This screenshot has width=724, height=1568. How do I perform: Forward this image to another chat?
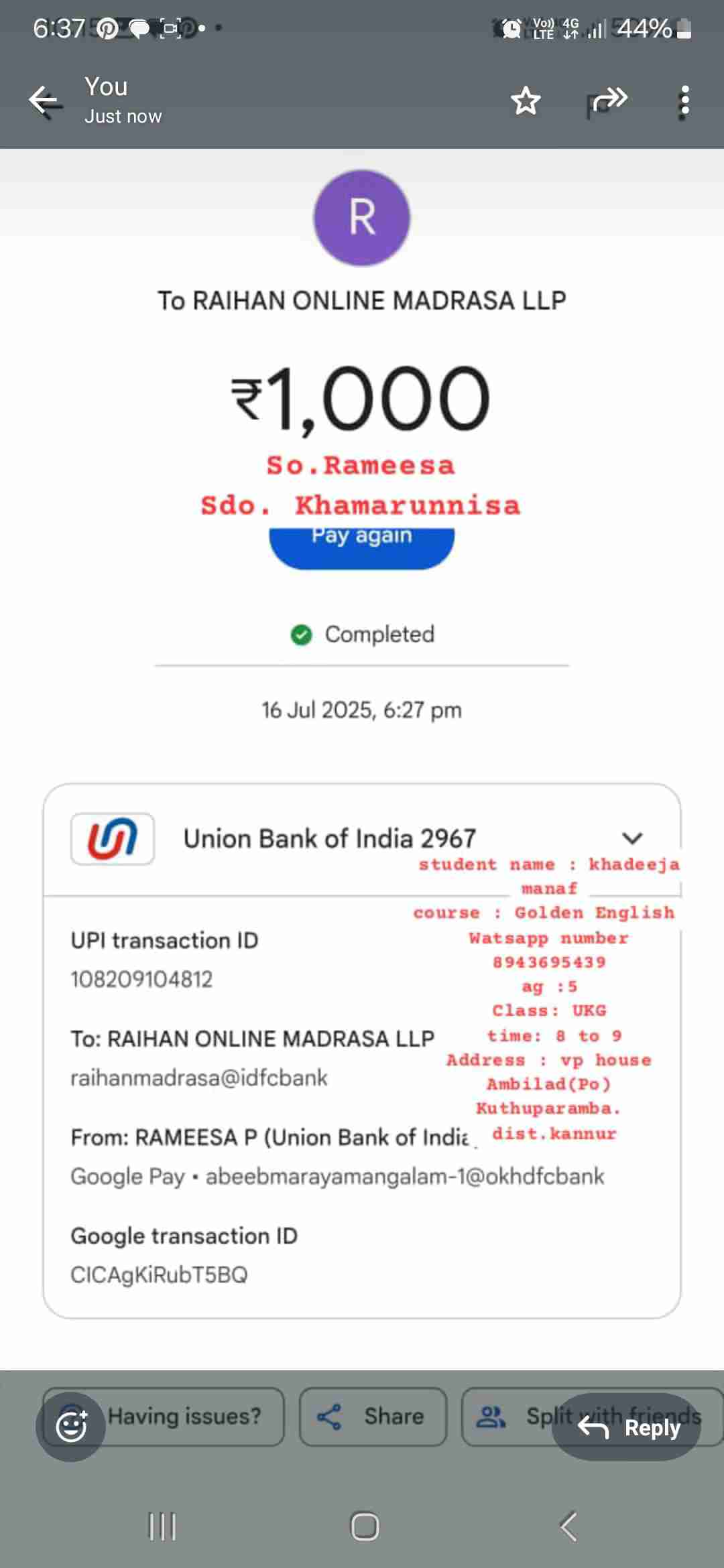coord(609,101)
